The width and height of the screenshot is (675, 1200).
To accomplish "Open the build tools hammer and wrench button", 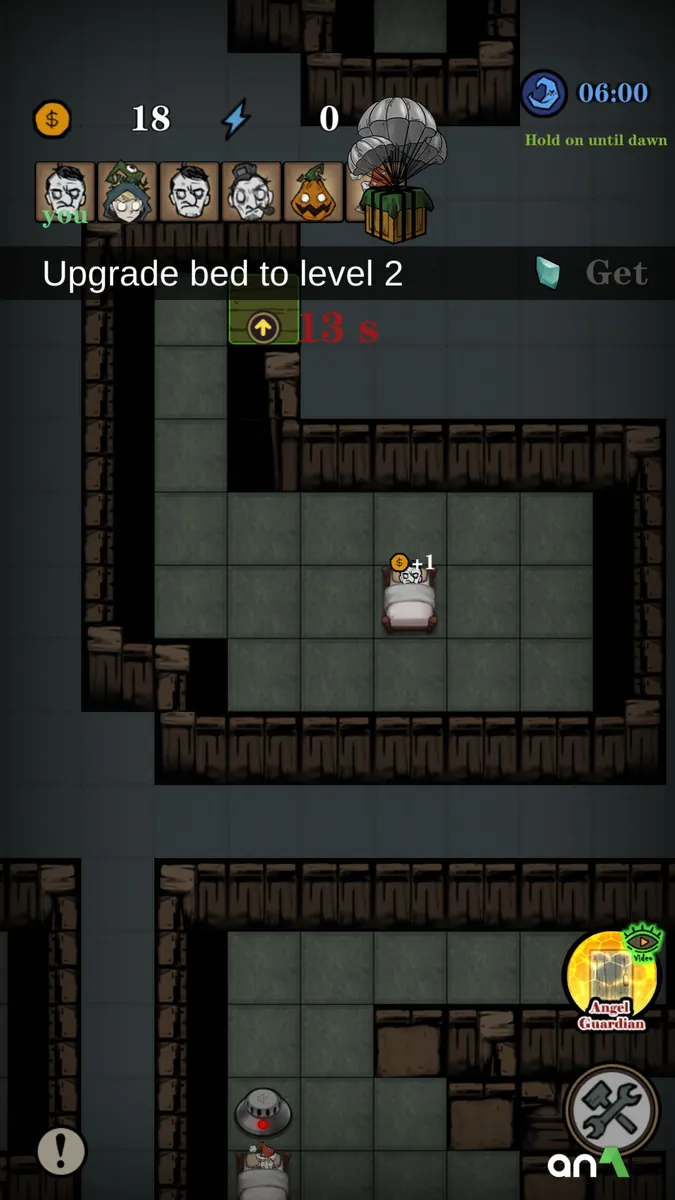I will point(611,1109).
